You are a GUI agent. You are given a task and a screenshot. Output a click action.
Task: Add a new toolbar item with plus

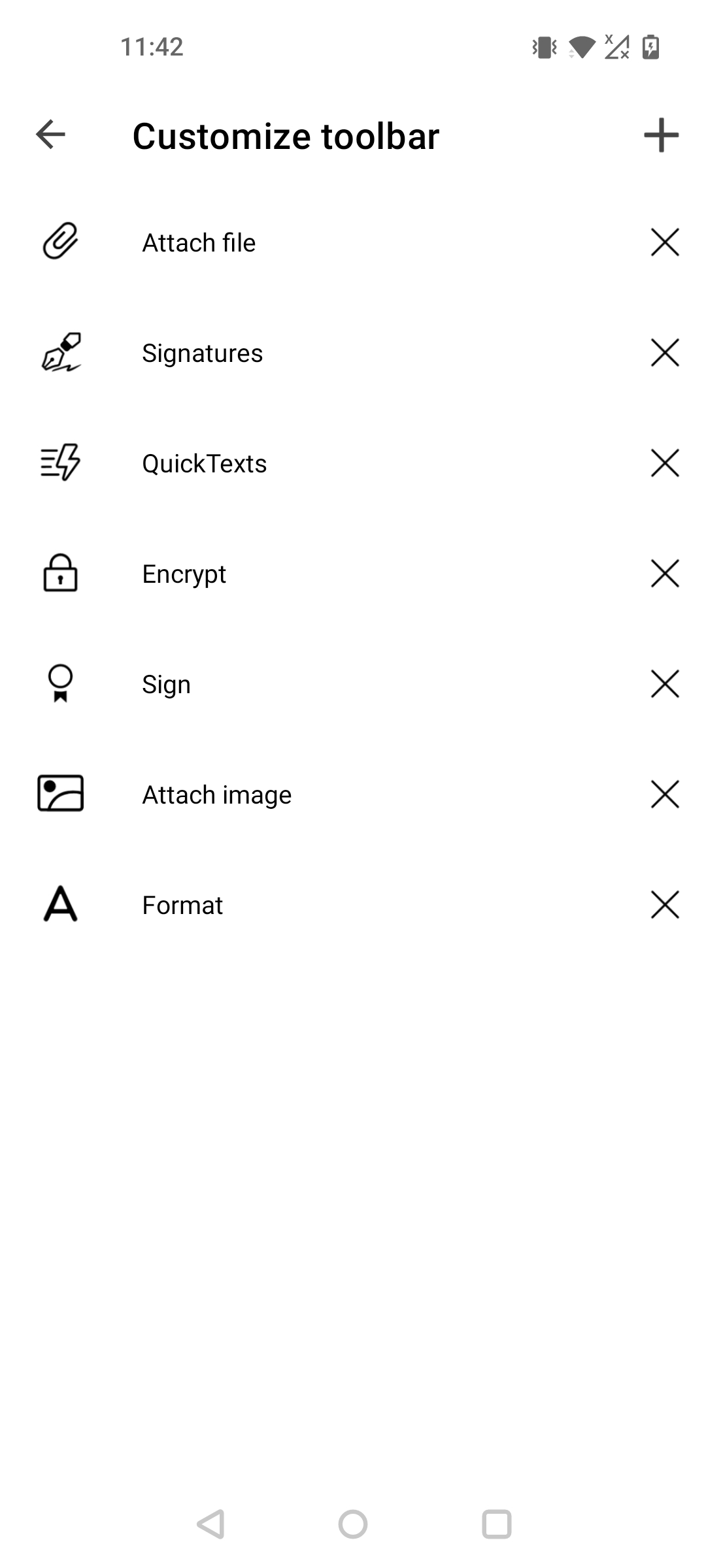661,135
